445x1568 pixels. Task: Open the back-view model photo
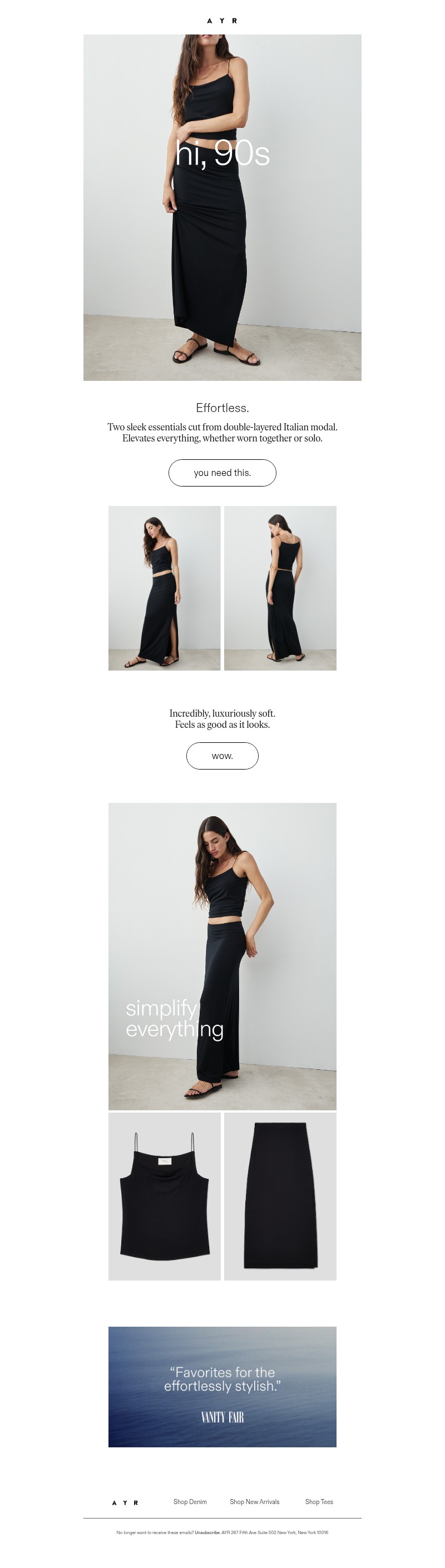click(x=280, y=588)
